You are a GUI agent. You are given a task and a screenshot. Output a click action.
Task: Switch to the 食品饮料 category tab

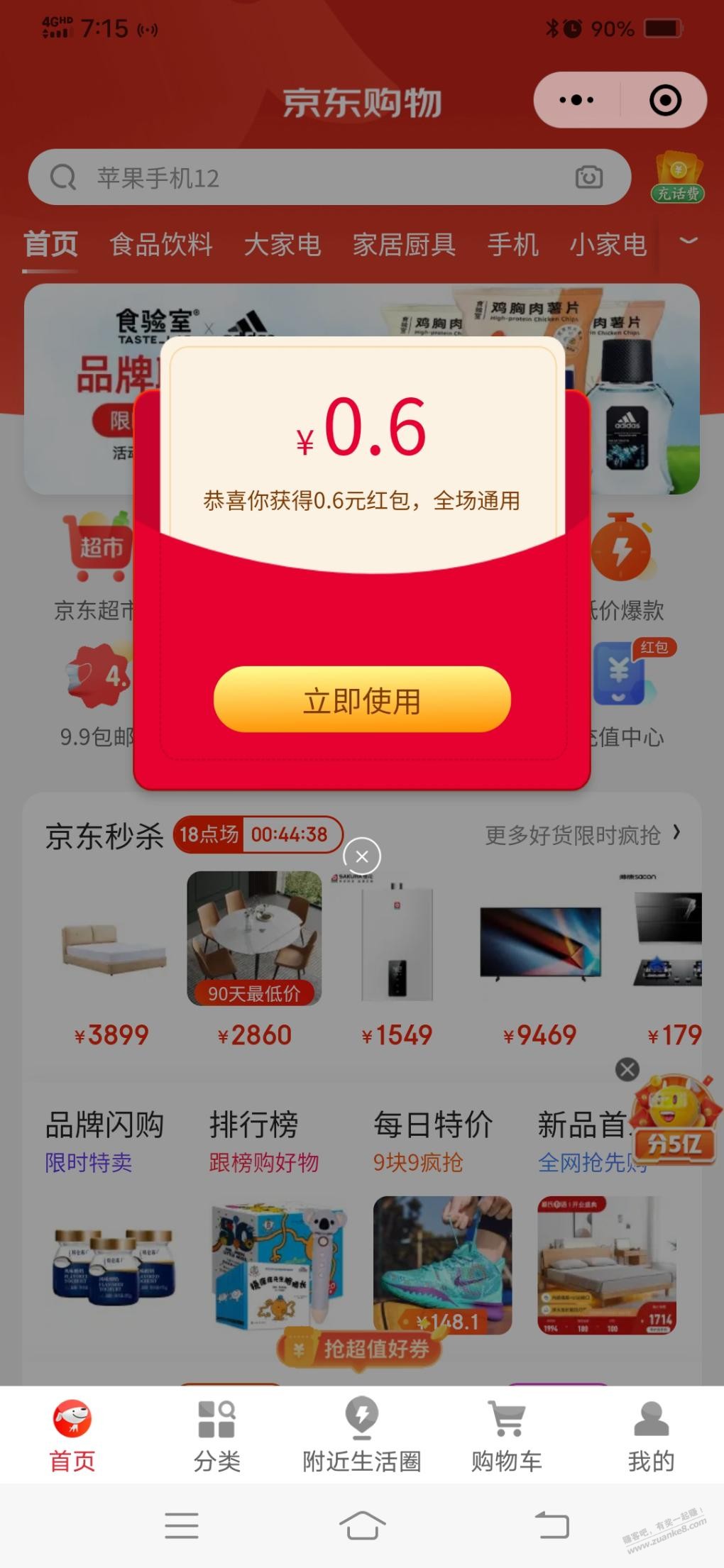tap(161, 245)
